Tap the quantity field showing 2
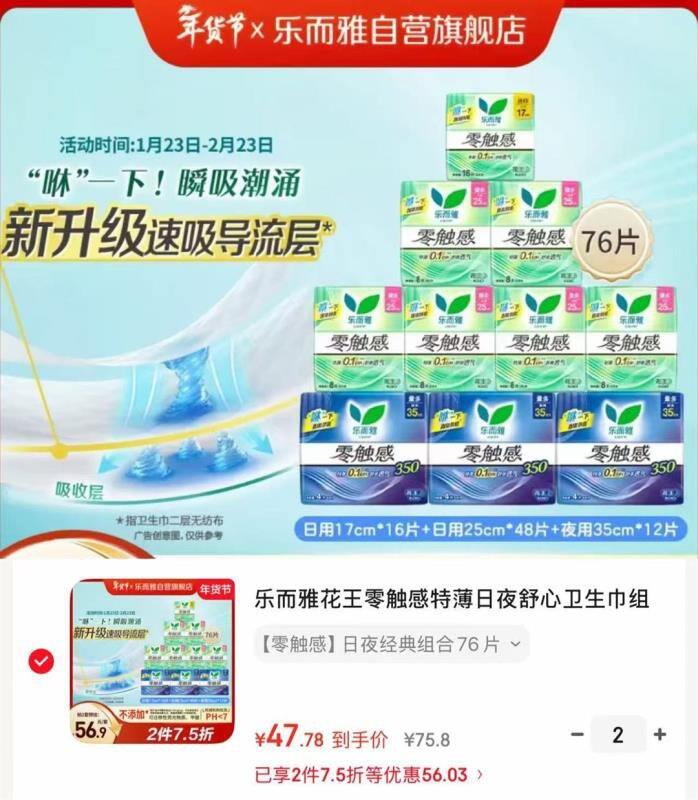The image size is (698, 800). 618,735
